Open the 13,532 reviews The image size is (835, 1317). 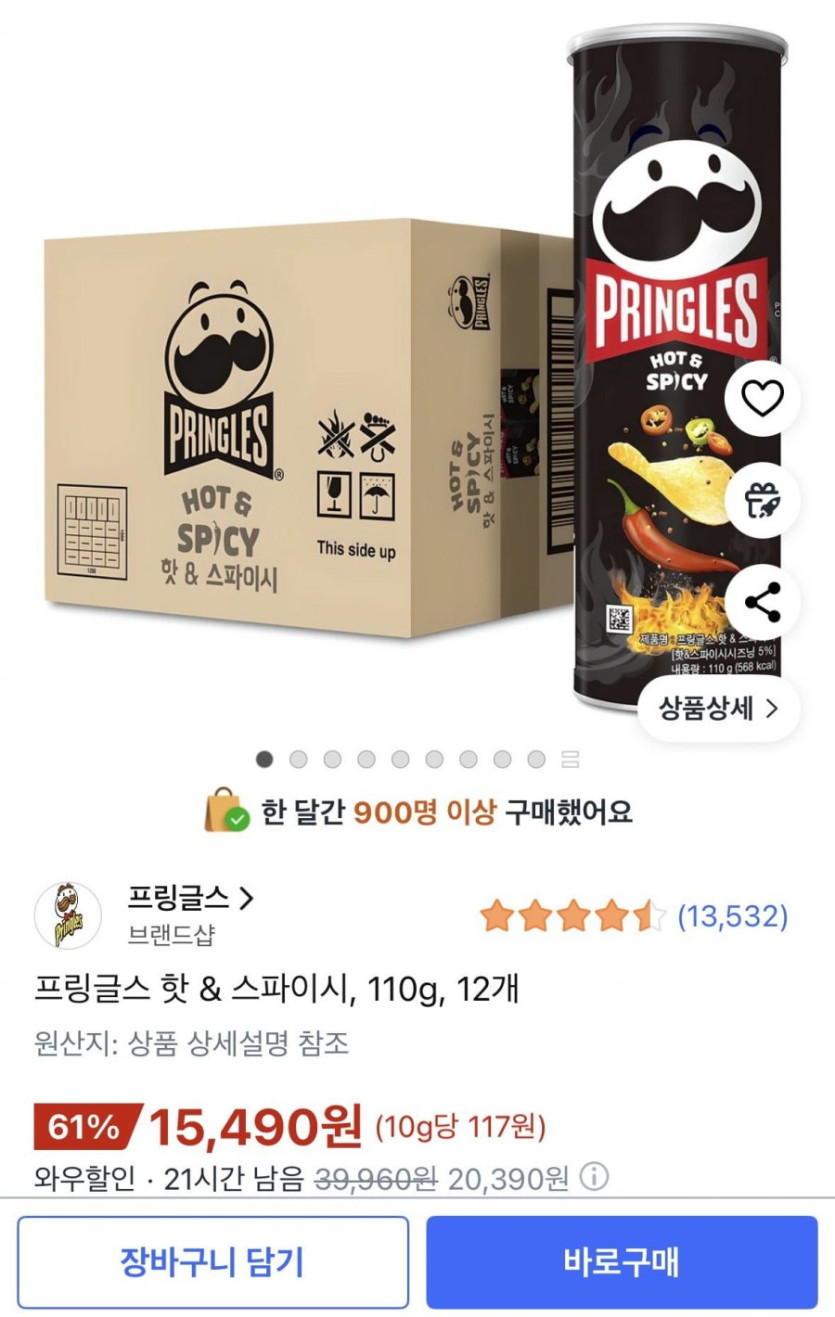732,915
